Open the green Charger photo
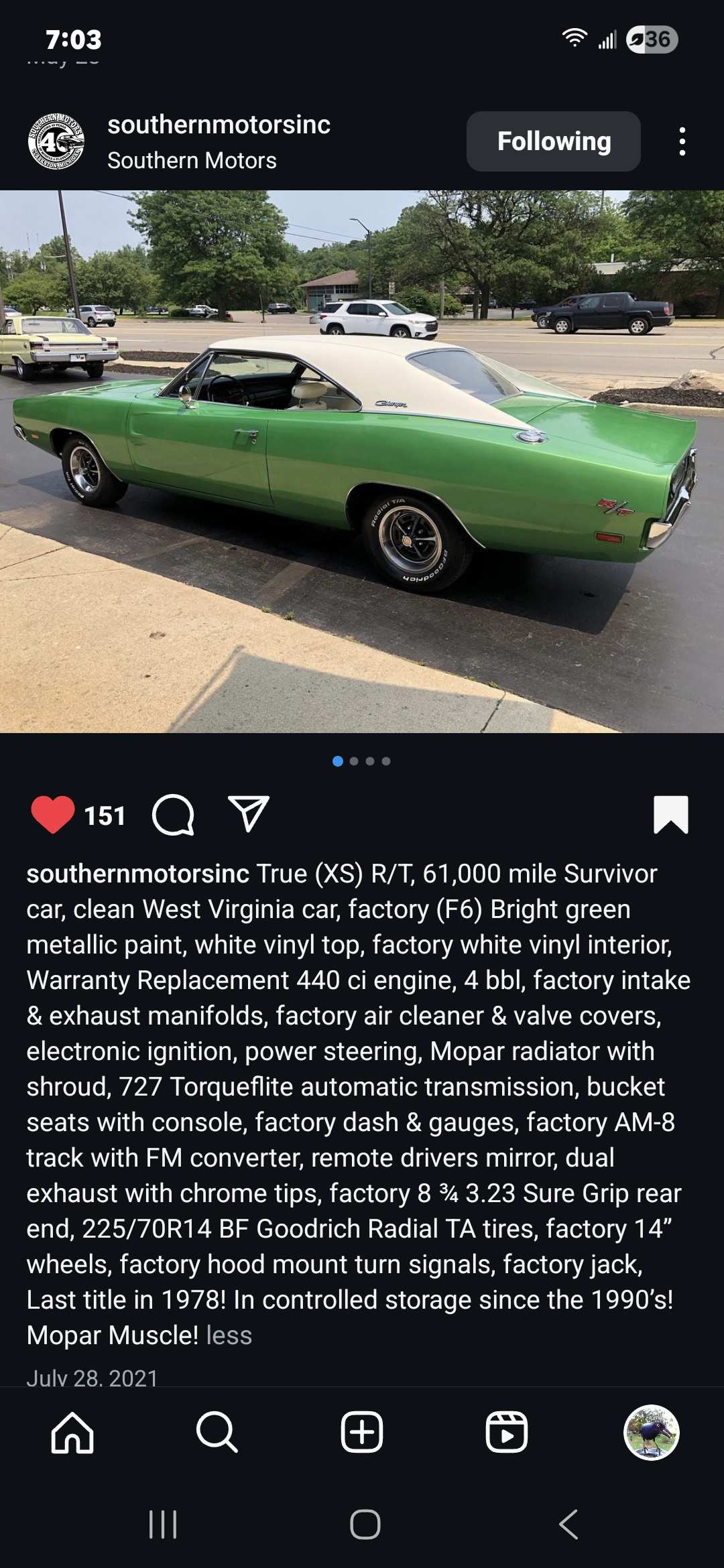The height and width of the screenshot is (1568, 724). [x=362, y=461]
